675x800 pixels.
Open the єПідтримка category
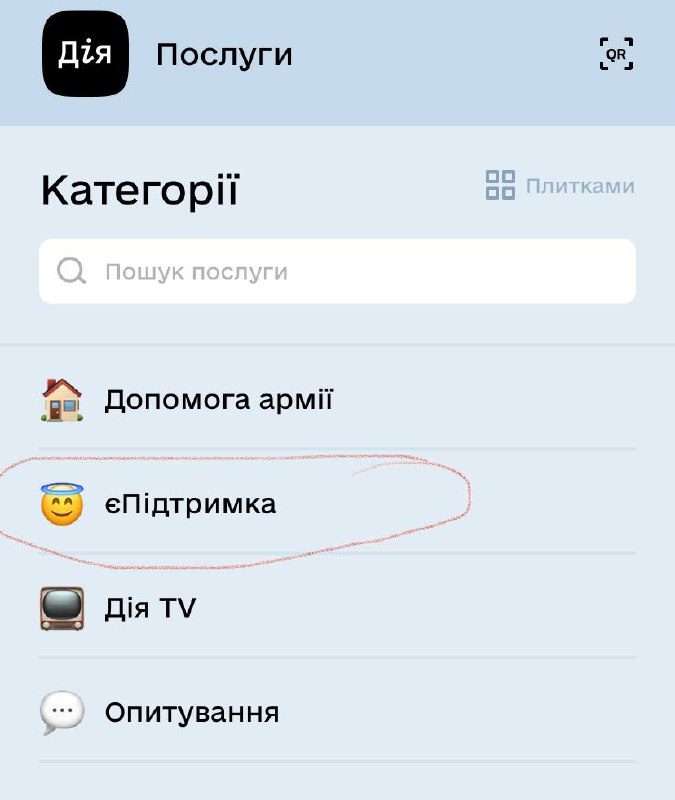pyautogui.click(x=190, y=505)
